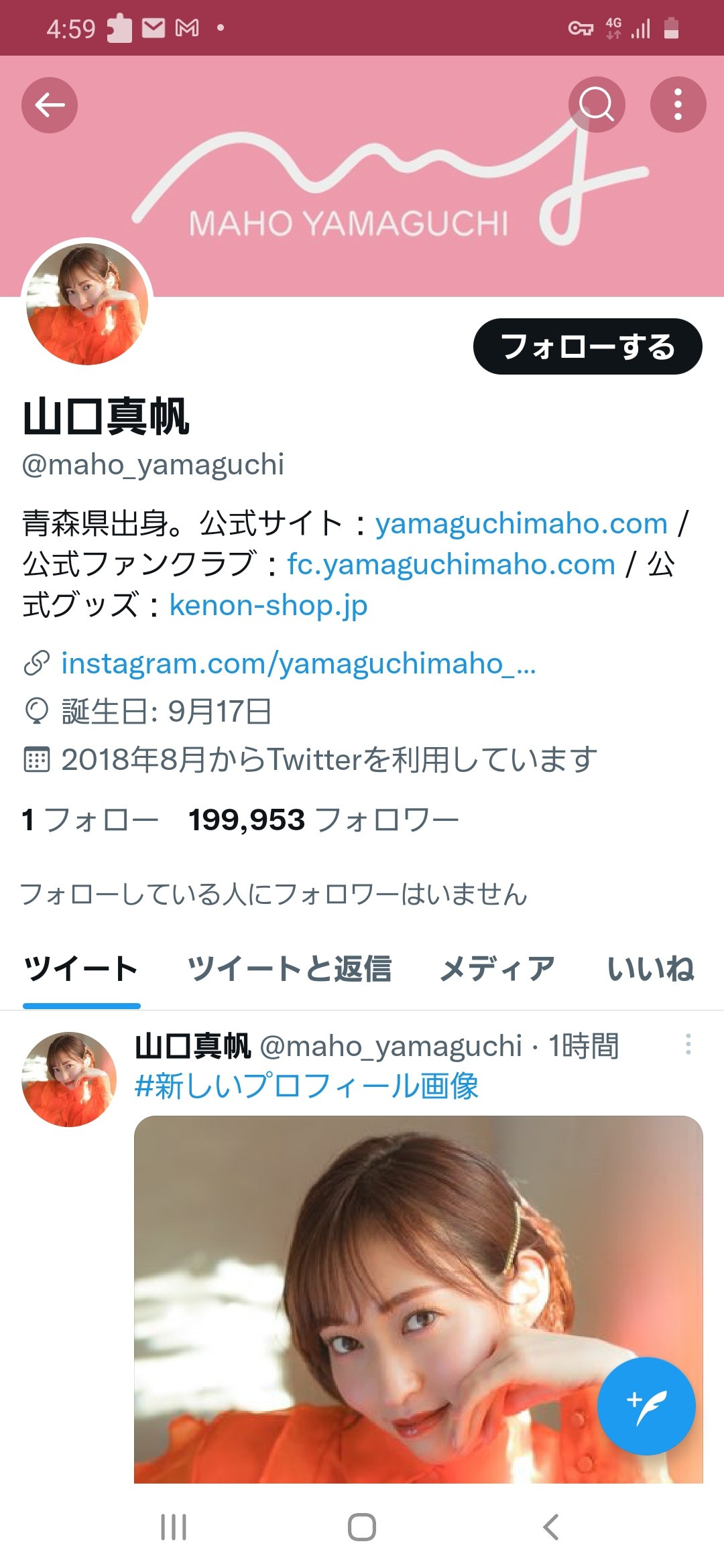Open the profile overflow menu
The image size is (724, 1568).
[x=678, y=105]
